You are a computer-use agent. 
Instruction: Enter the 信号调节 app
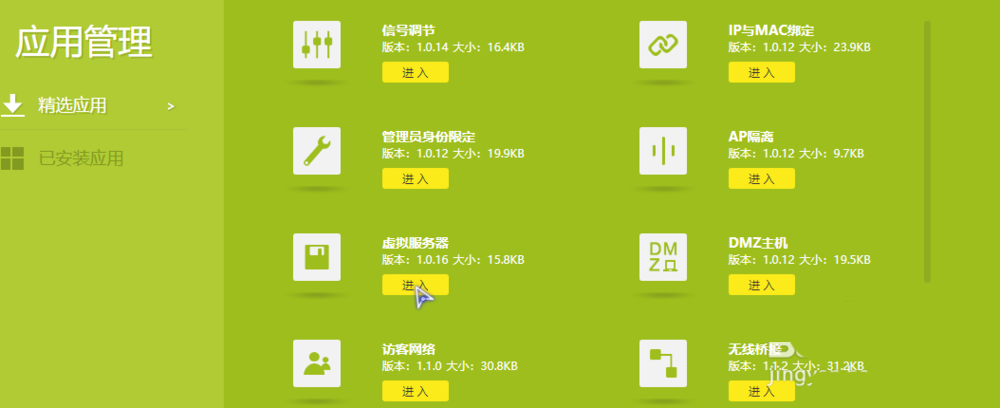click(415, 72)
